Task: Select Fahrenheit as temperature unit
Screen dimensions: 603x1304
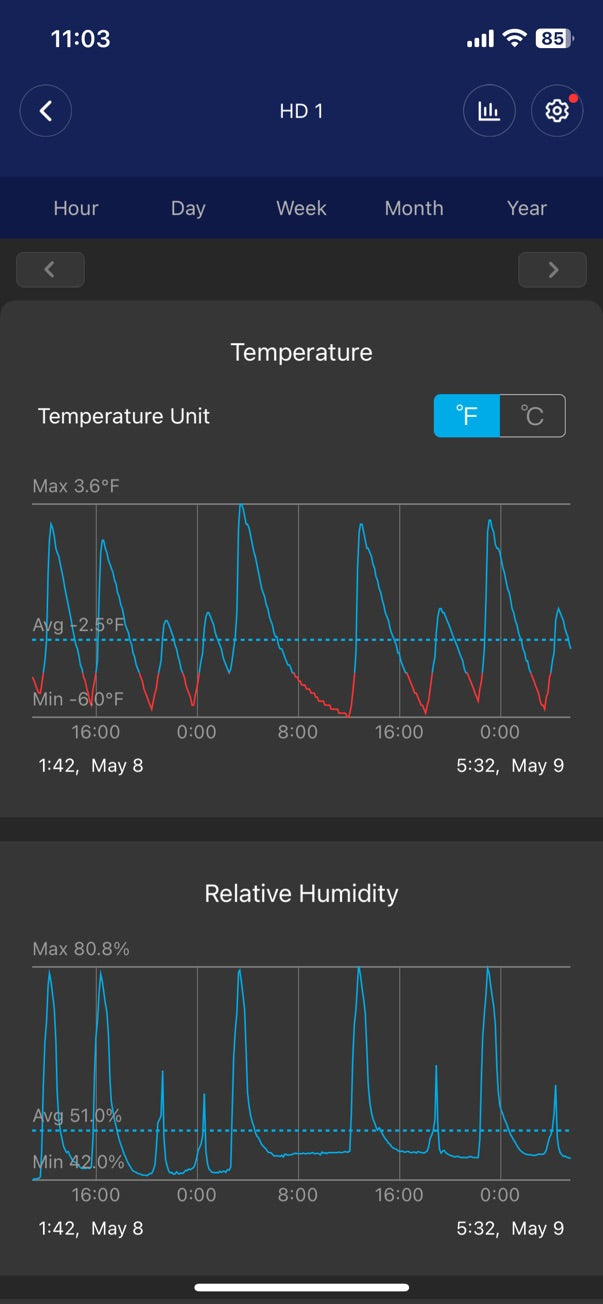Action: [467, 416]
